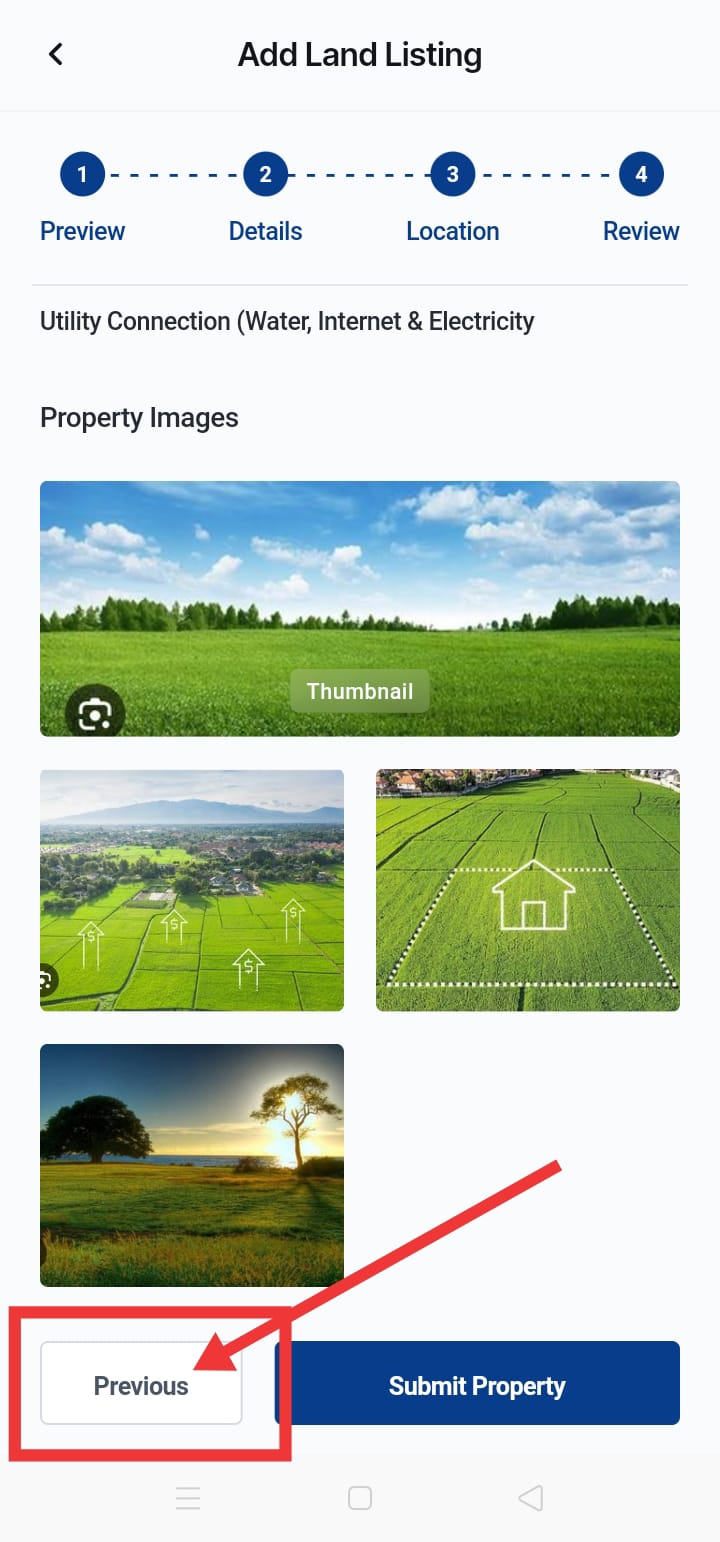
Task: Tap the system home button
Action: point(360,1497)
